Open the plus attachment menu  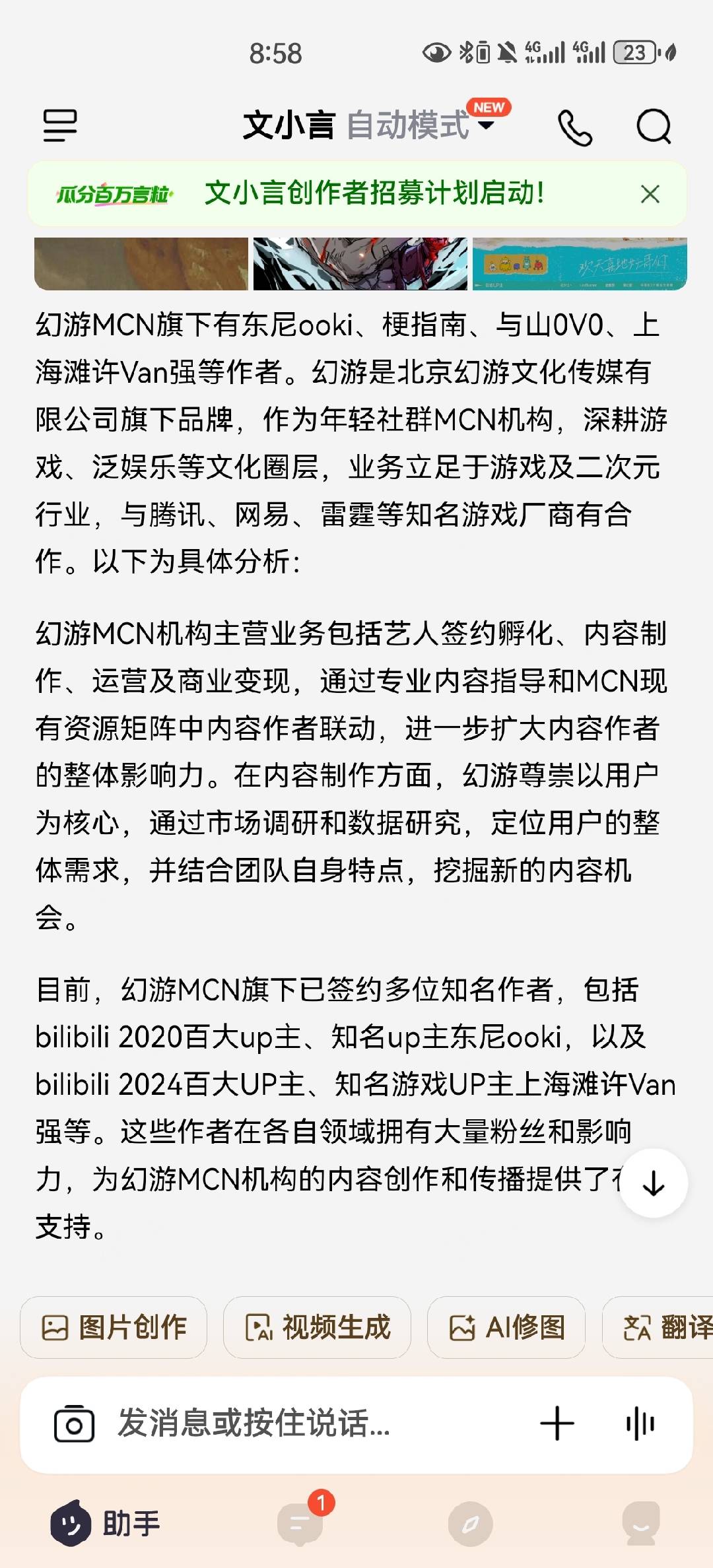pos(557,1423)
